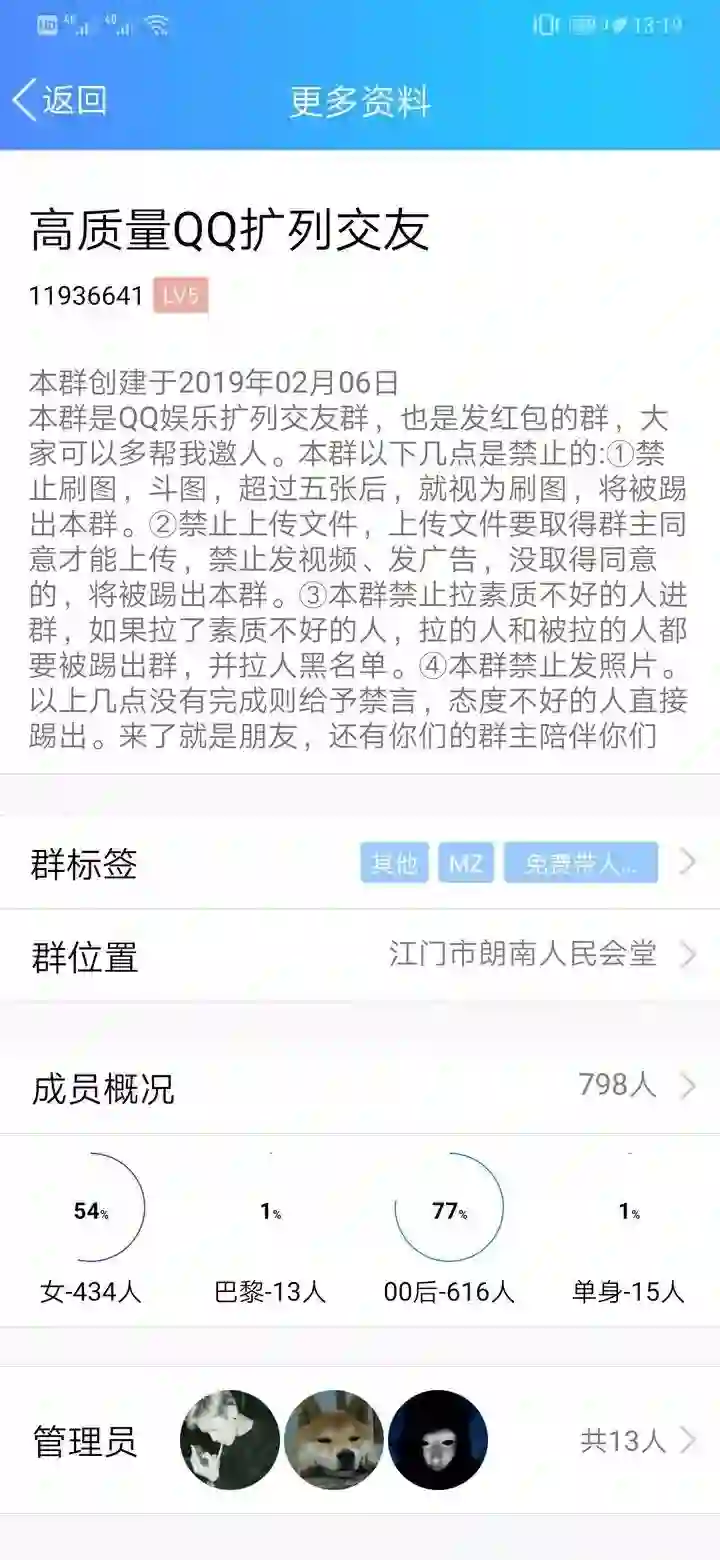Open the 管理员 list of 13 admins
The image size is (720, 1560).
pos(360,1441)
